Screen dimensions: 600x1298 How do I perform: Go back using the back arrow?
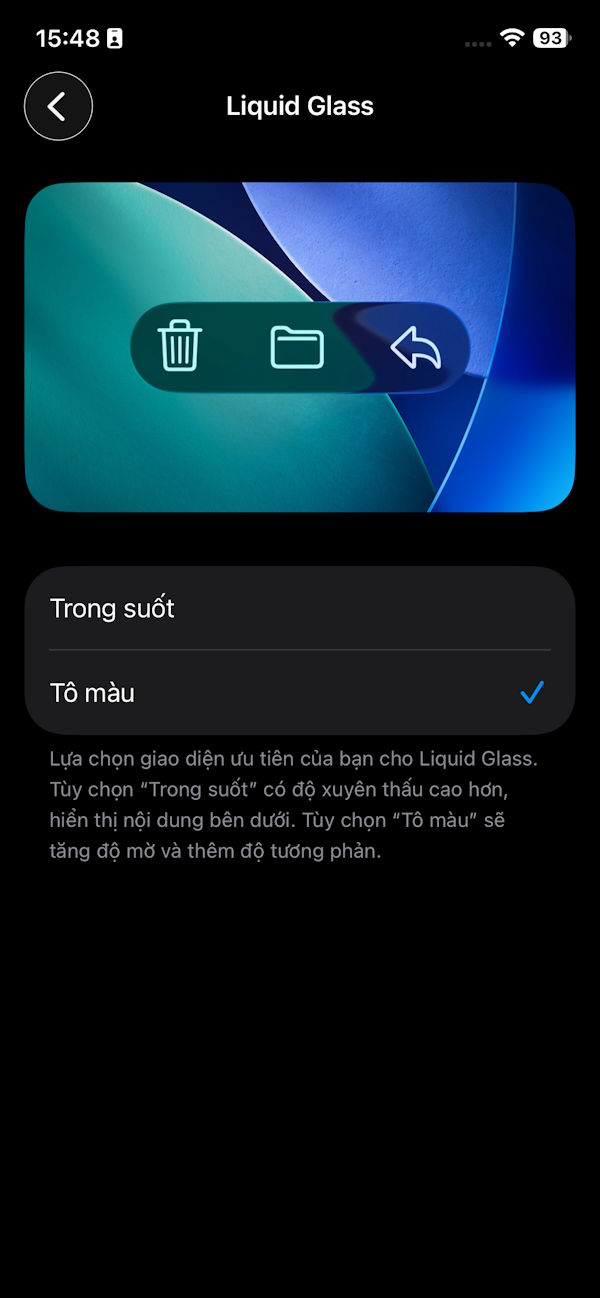(58, 106)
